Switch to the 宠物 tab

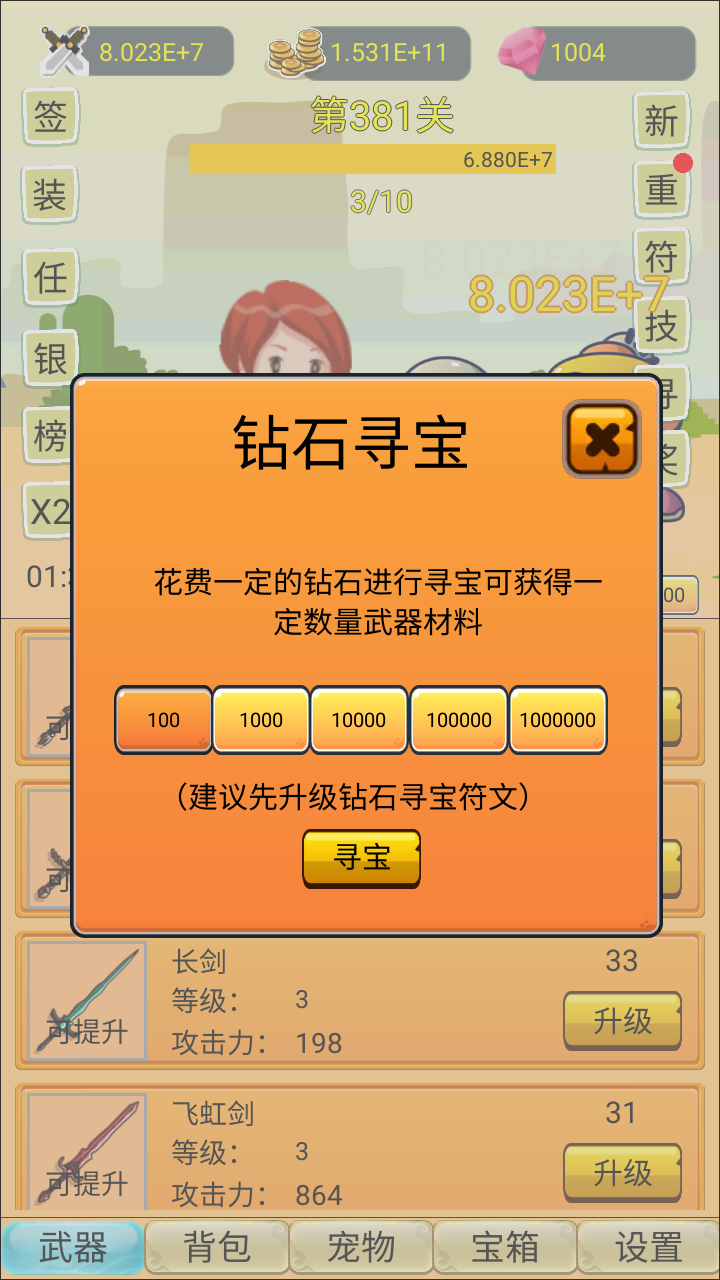pyautogui.click(x=361, y=1247)
